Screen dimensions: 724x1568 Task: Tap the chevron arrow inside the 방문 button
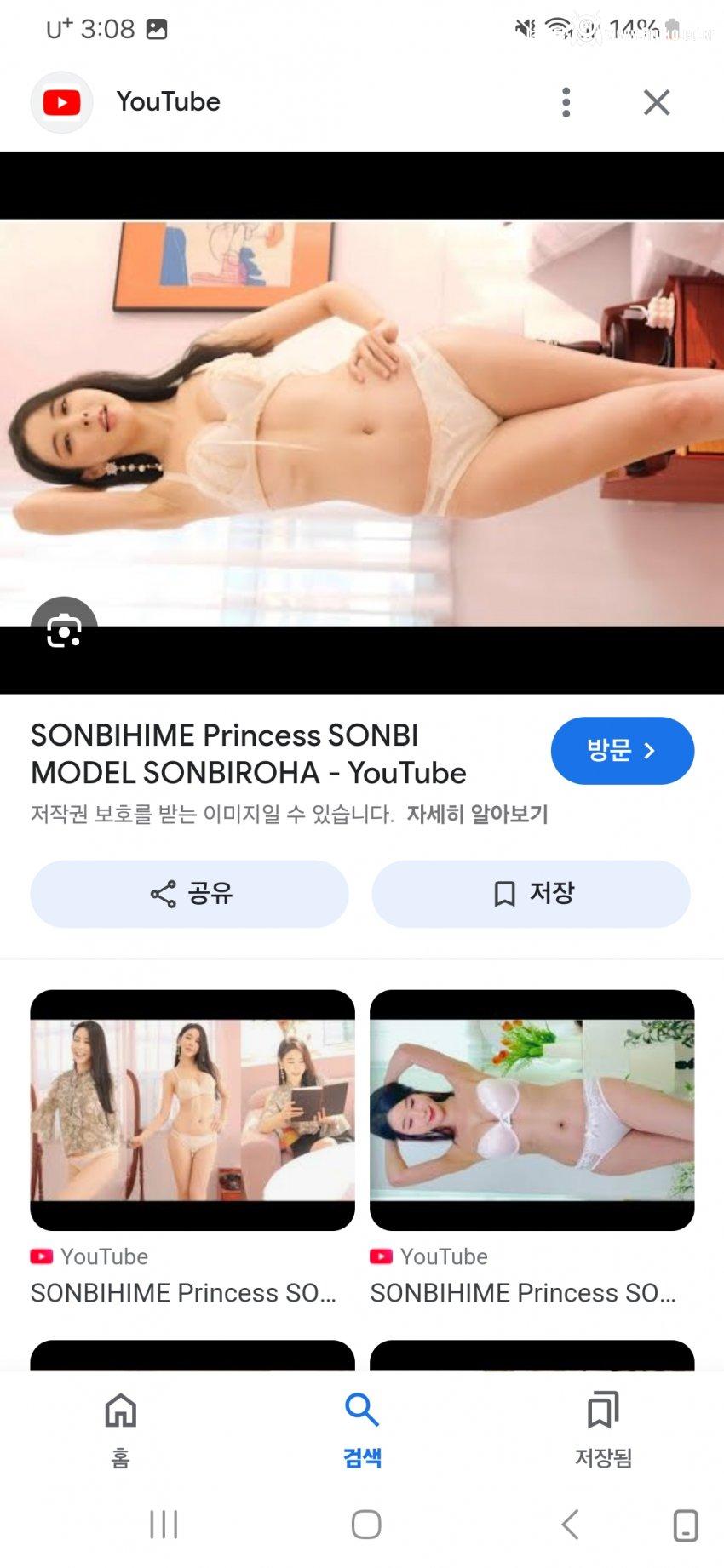coord(652,750)
